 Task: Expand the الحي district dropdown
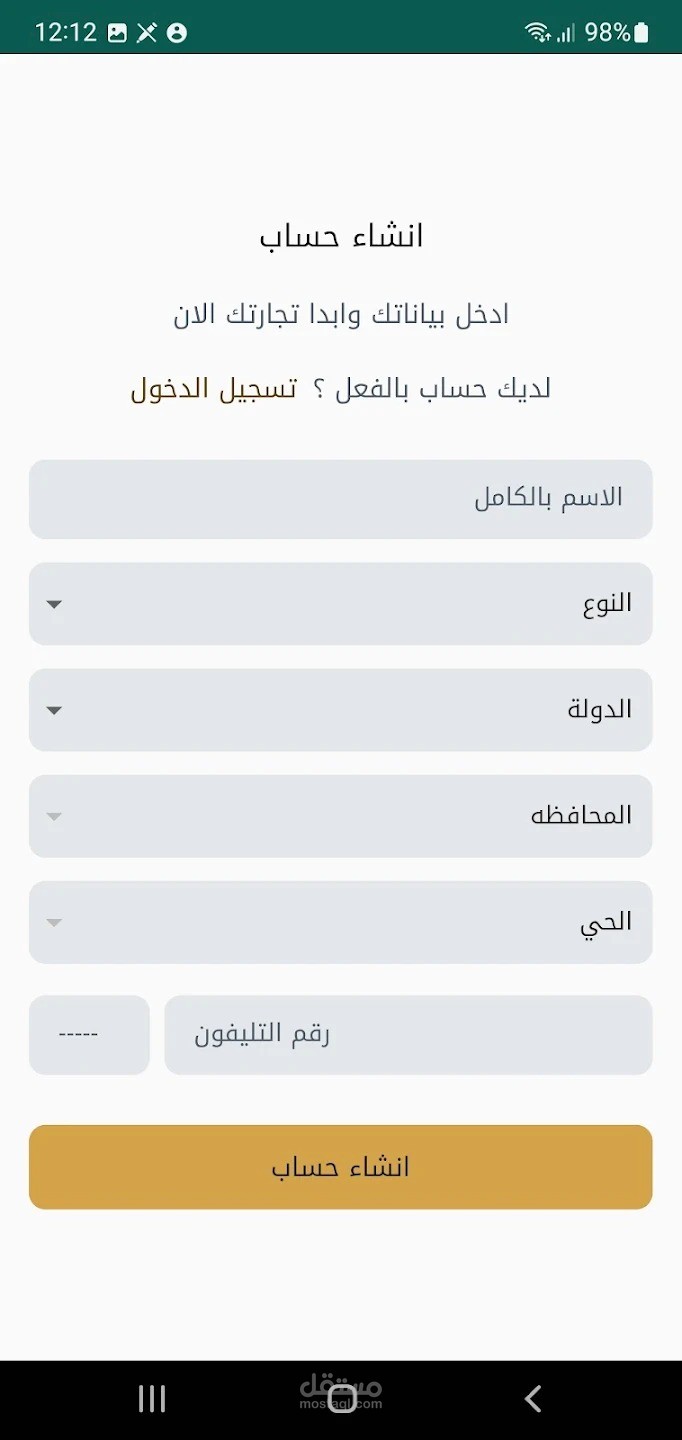pos(341,922)
